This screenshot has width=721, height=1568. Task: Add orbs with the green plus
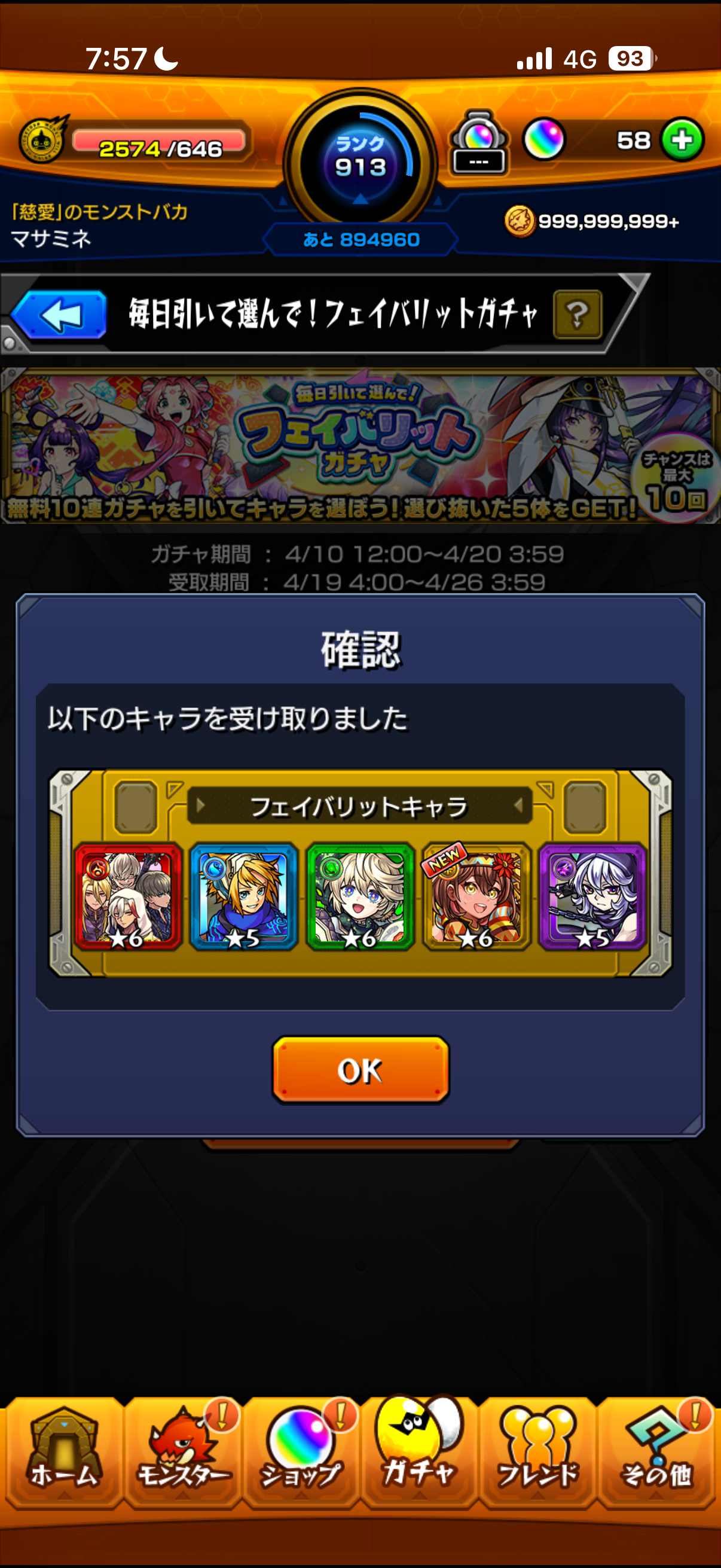682,140
